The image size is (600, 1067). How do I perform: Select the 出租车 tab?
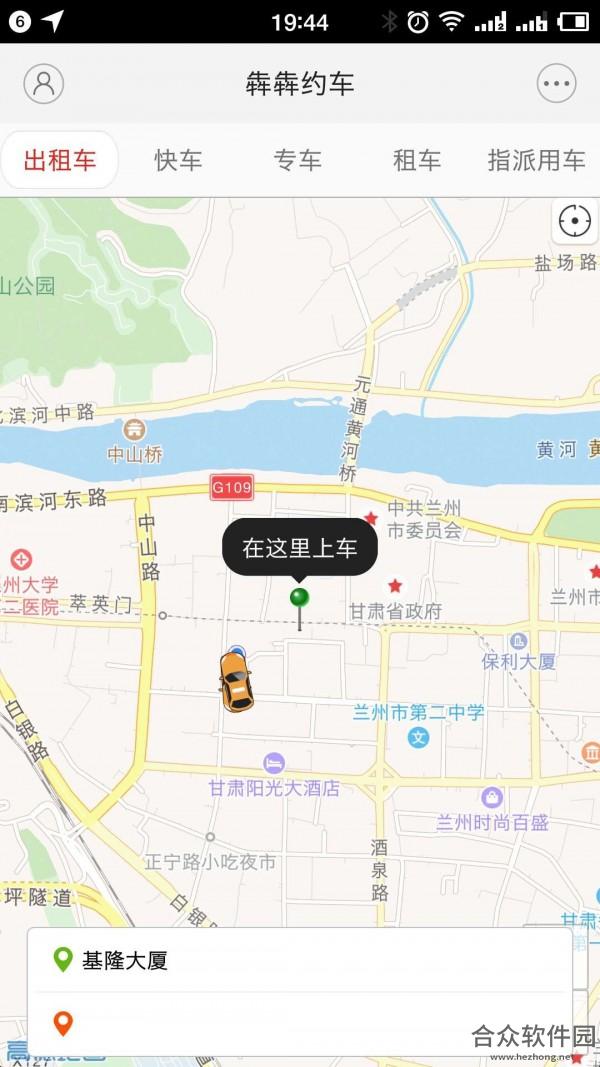(x=60, y=160)
